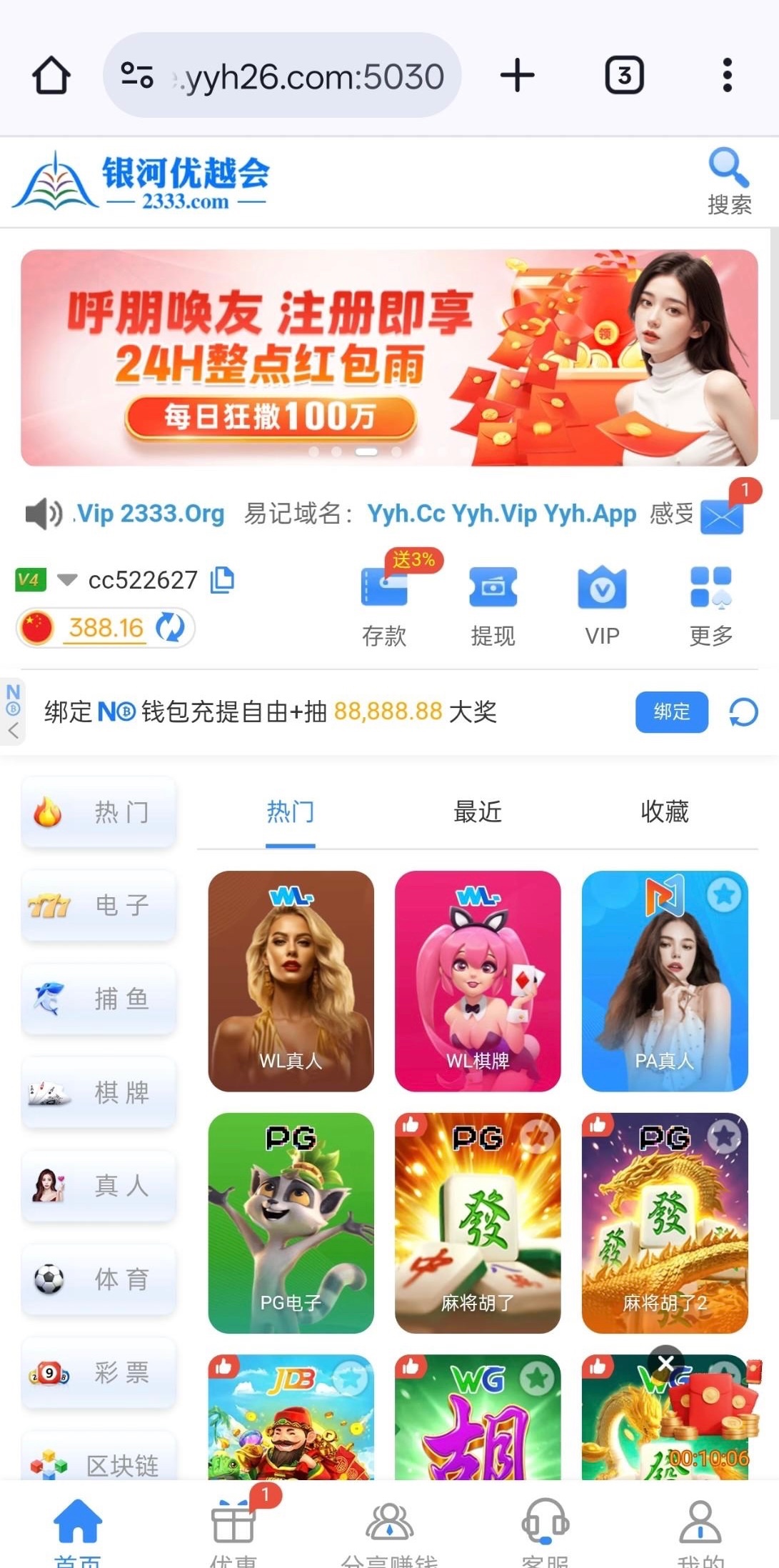
Task: Open the browser's three-dot menu
Action: click(727, 75)
